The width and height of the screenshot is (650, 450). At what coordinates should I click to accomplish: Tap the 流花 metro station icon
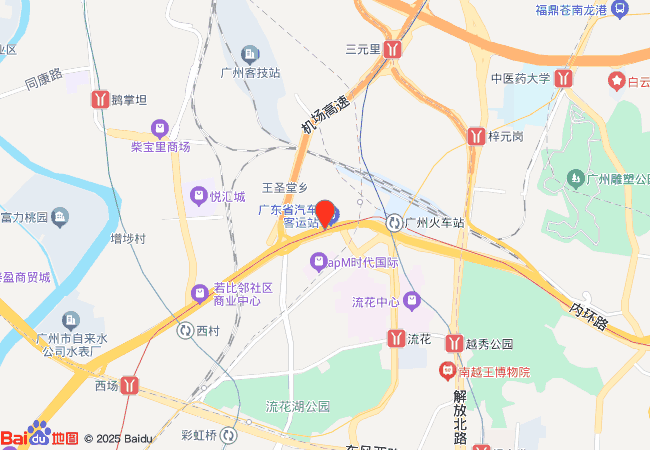(396, 339)
